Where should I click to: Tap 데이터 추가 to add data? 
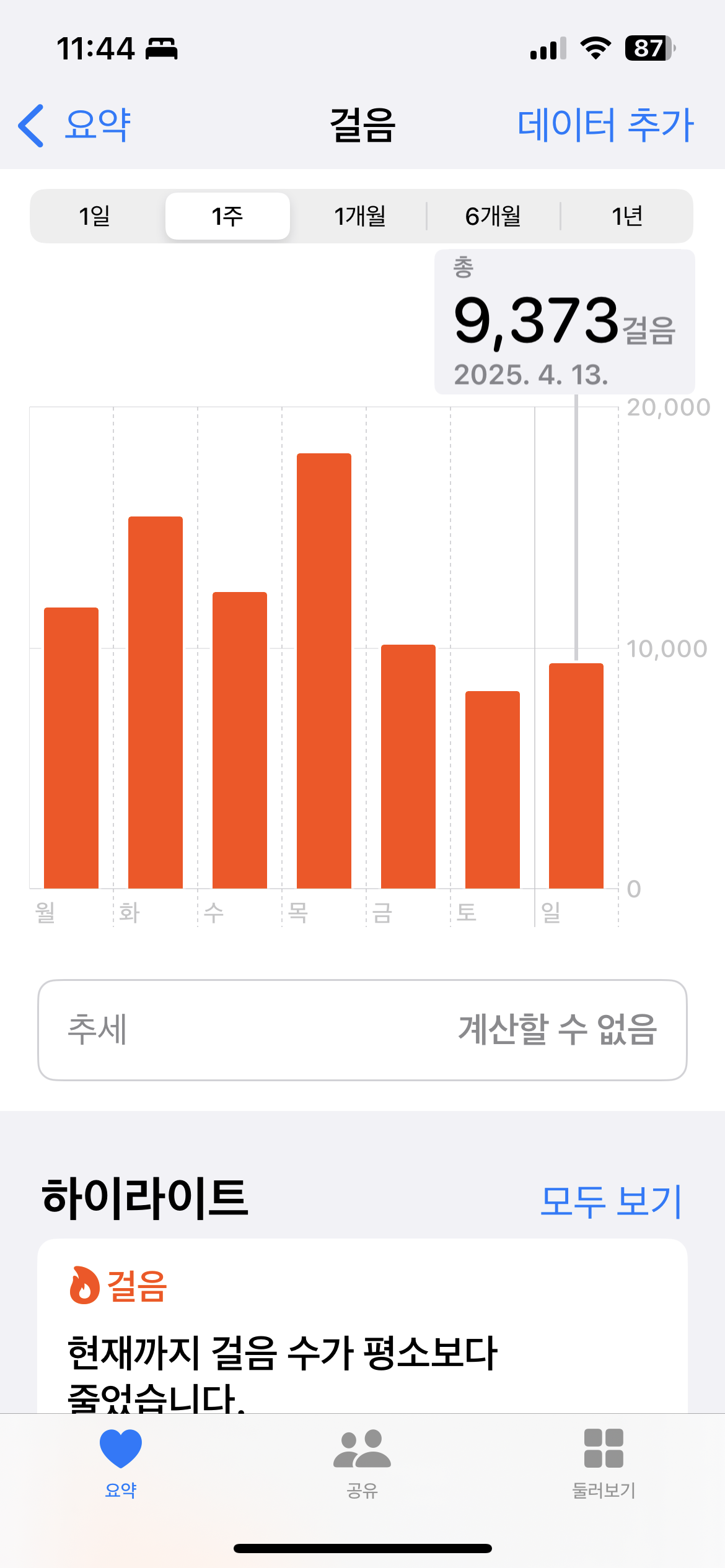pos(605,126)
